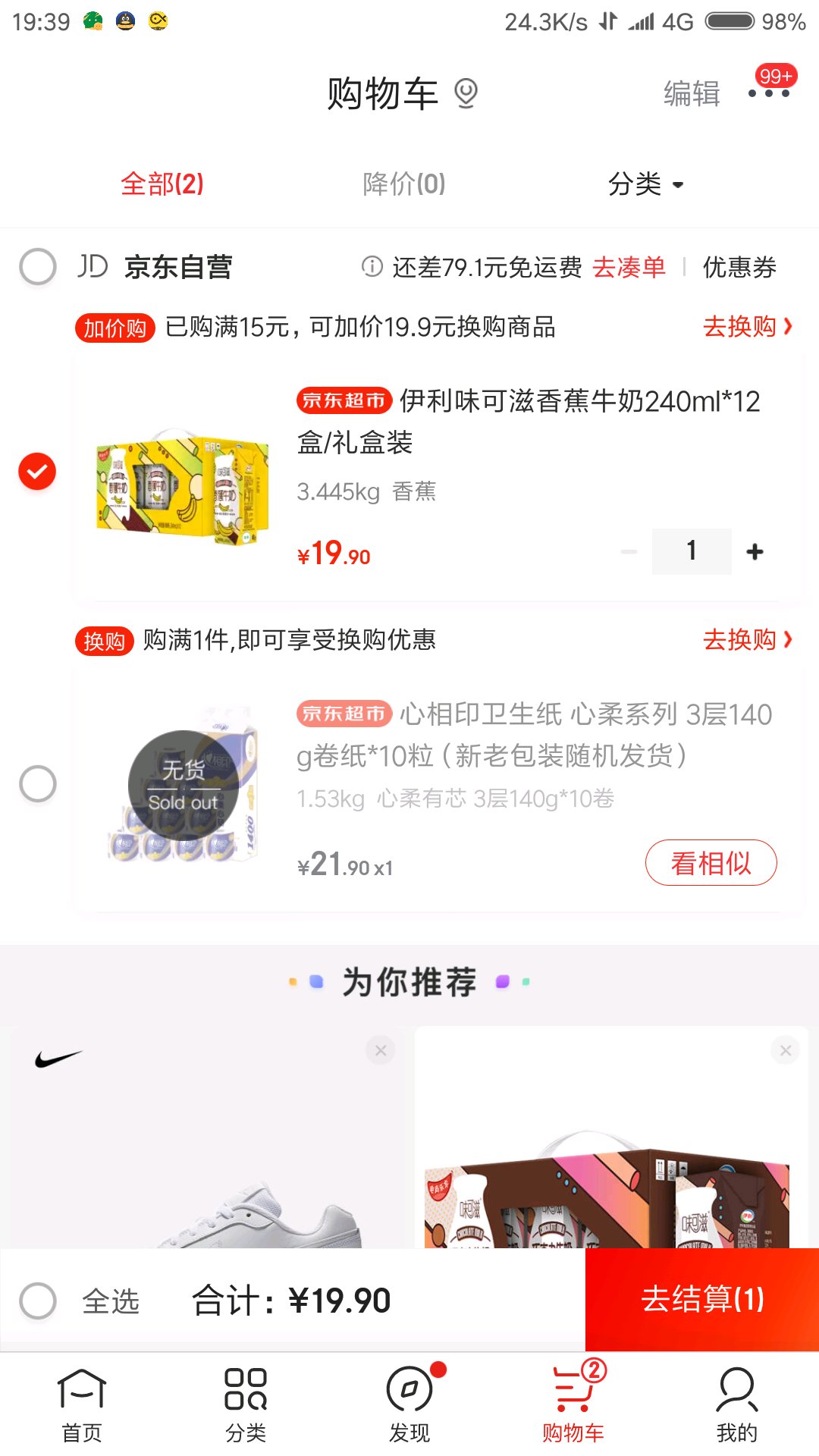The width and height of the screenshot is (819, 1456).
Task: Proceed to checkout with 去结算(1)
Action: click(702, 1300)
